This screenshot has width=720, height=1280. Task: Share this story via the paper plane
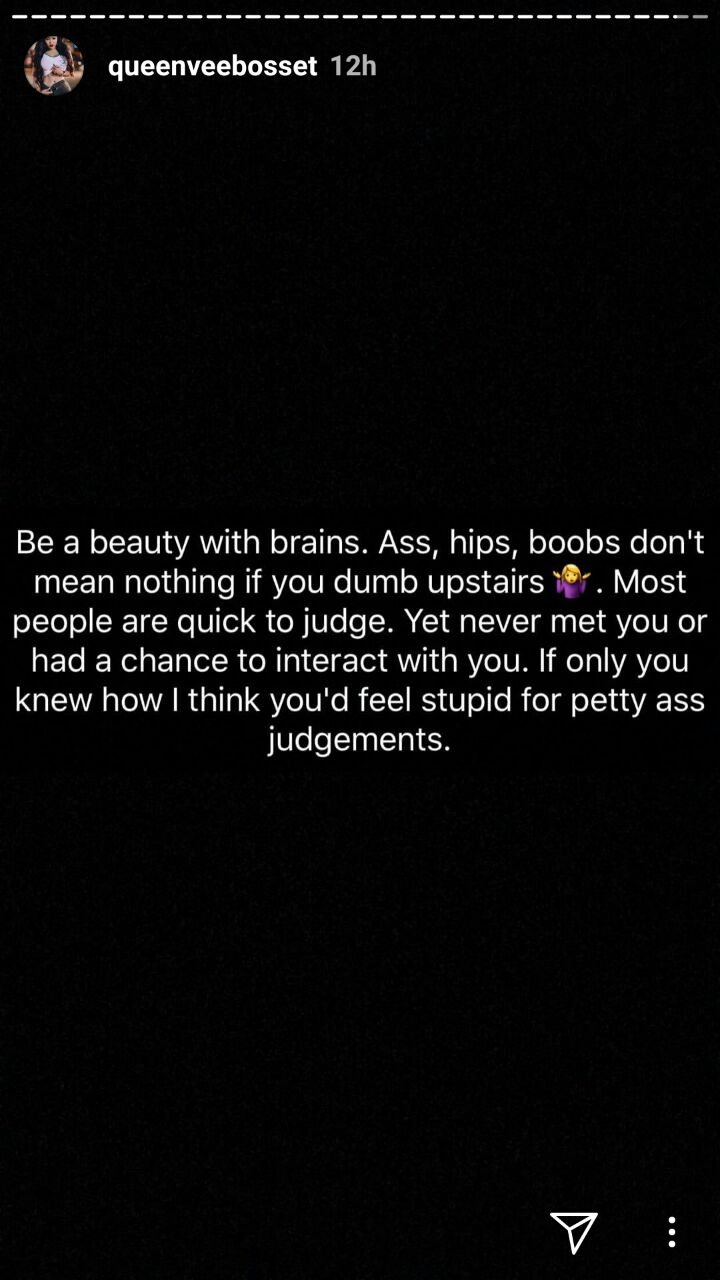(x=574, y=1232)
